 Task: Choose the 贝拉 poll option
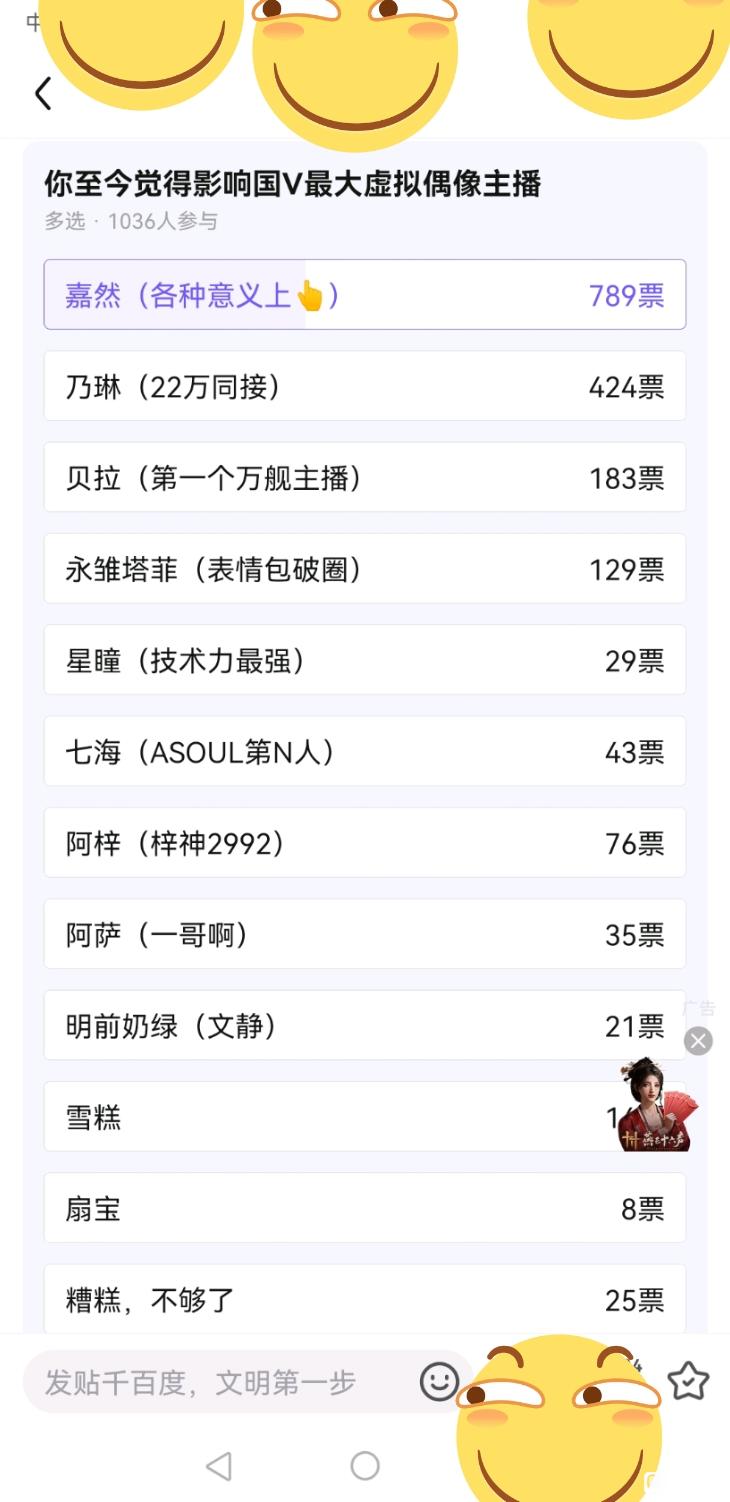[365, 477]
